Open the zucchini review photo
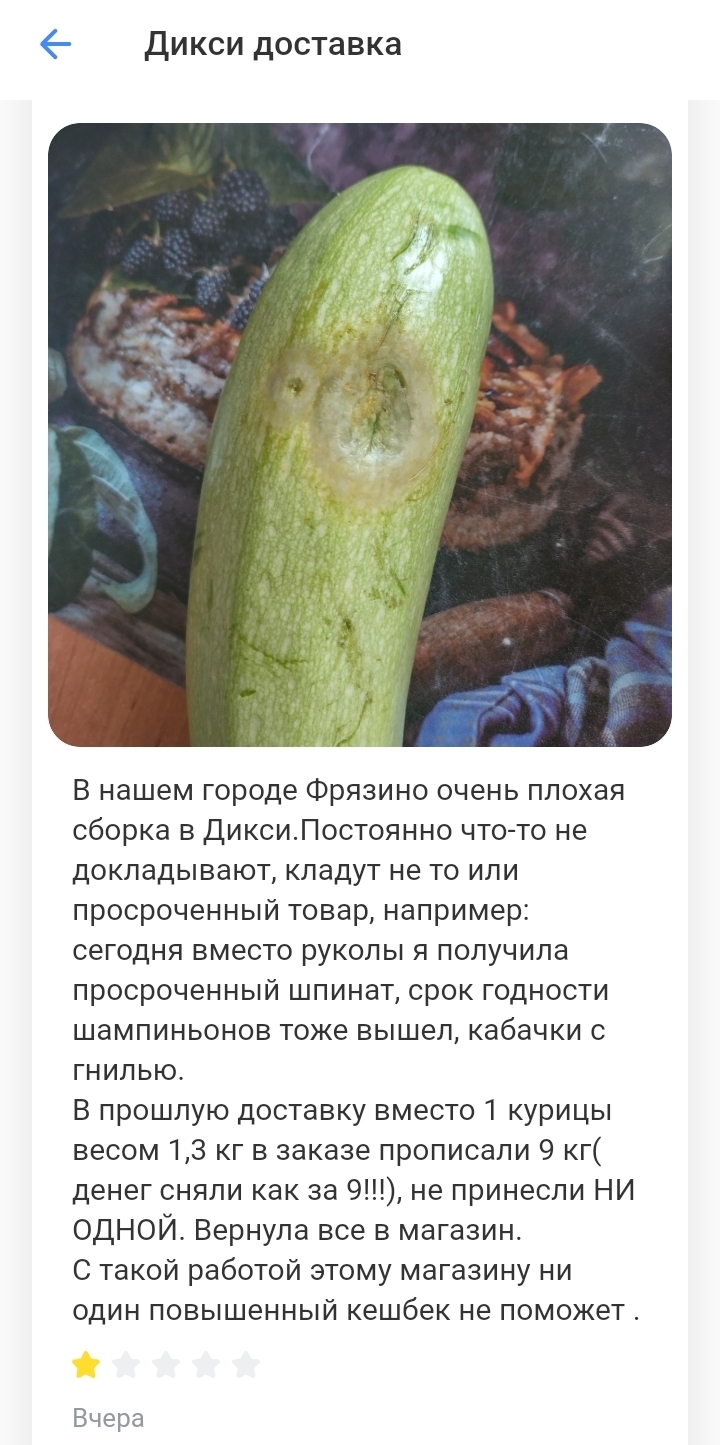This screenshot has width=720, height=1445. tap(360, 435)
